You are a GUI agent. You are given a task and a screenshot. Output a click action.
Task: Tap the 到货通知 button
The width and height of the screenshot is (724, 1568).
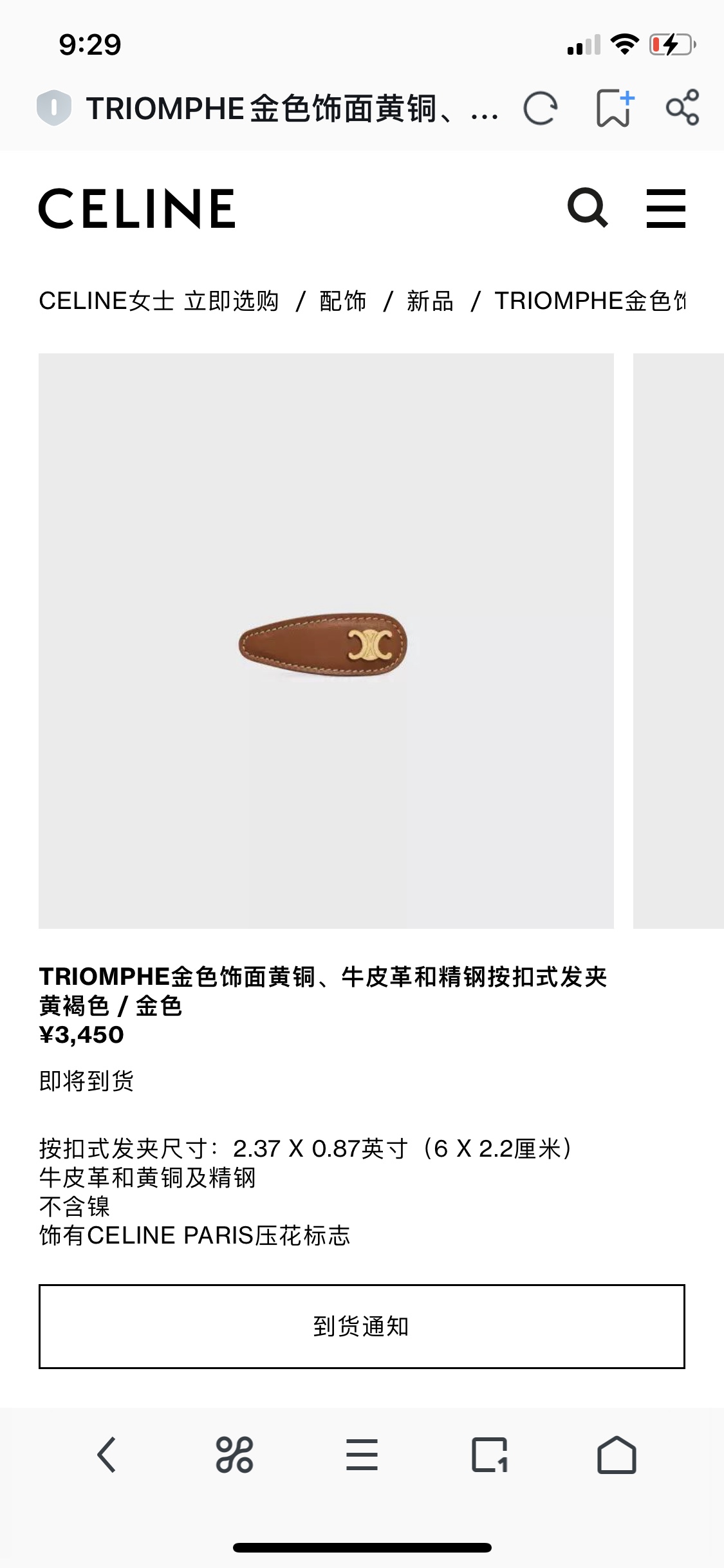pos(362,1326)
